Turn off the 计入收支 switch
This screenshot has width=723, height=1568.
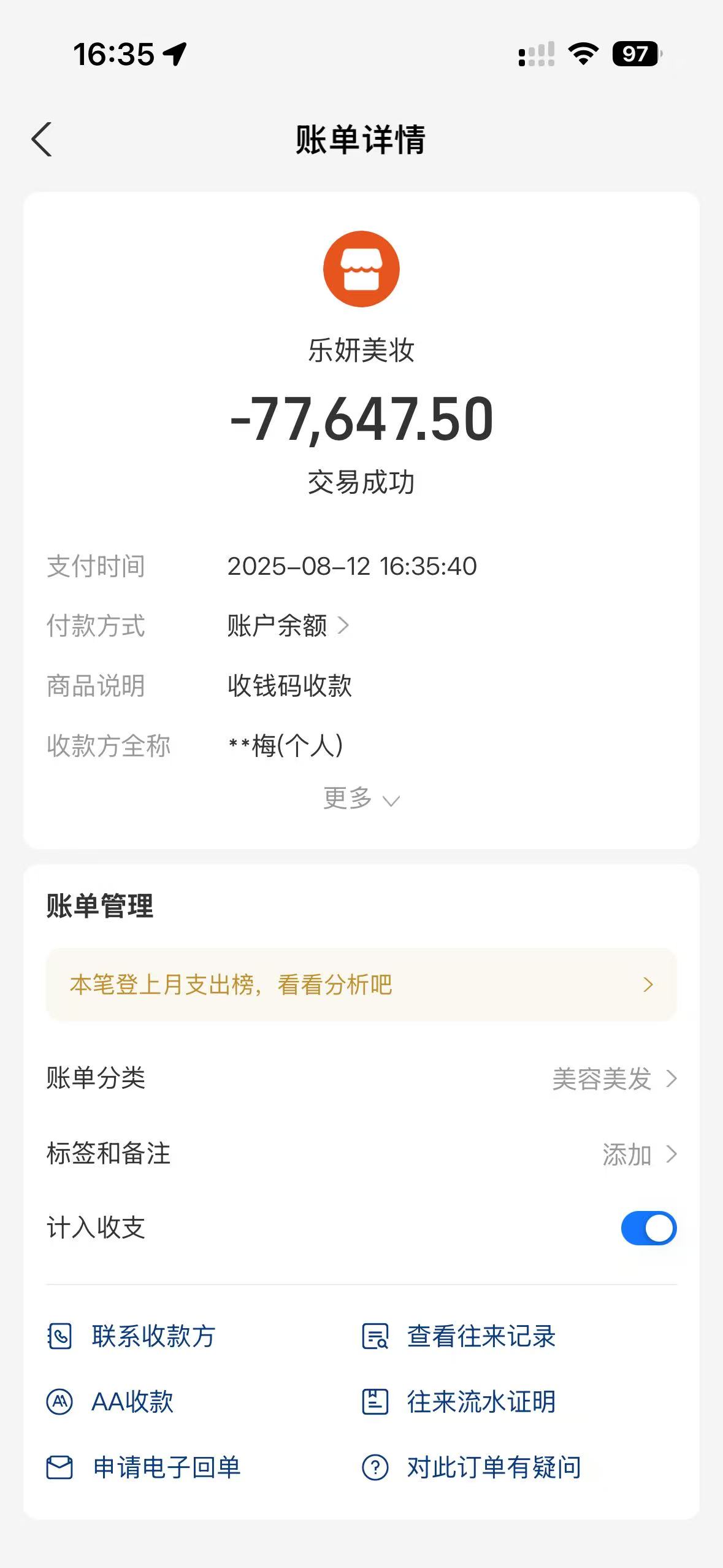[x=648, y=1228]
